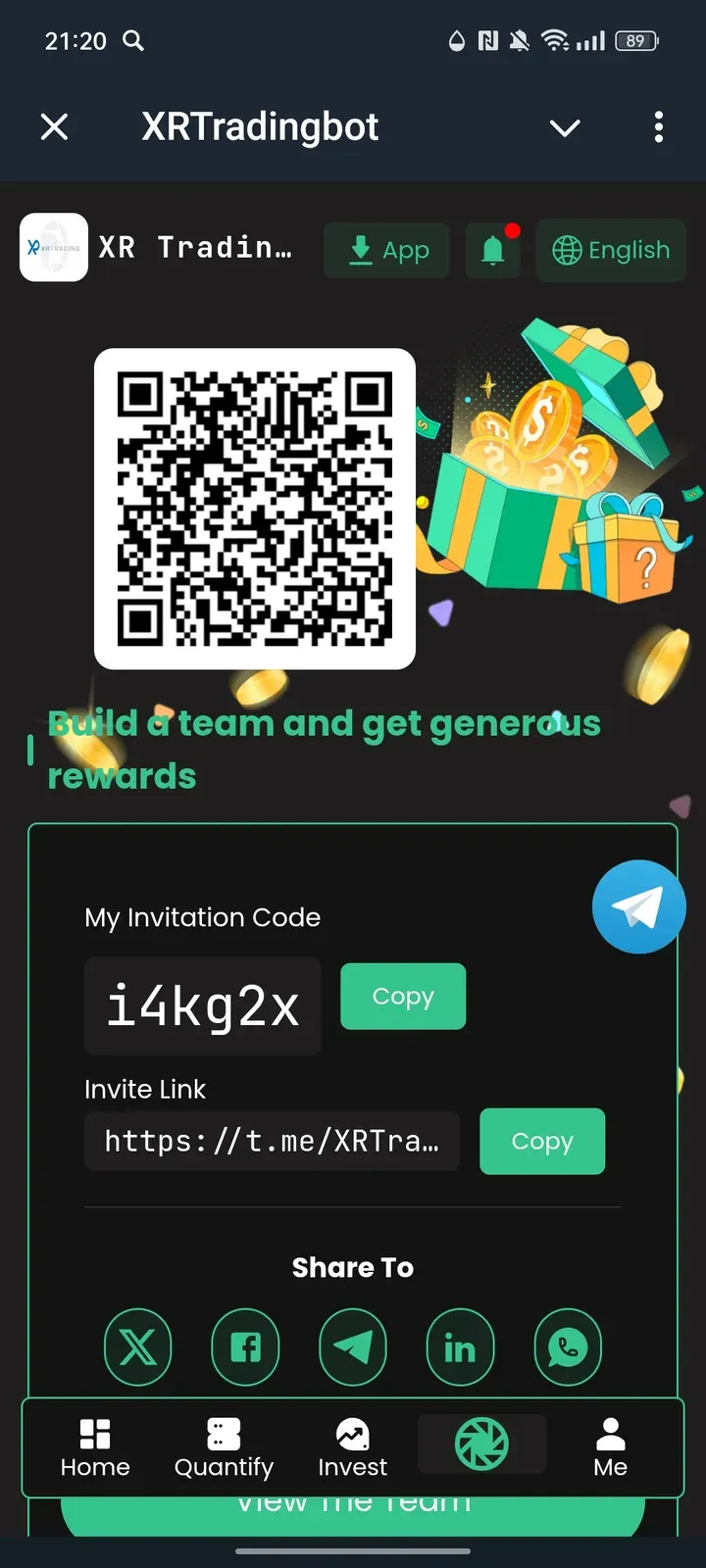Share invitation to Facebook
The image size is (706, 1568).
point(245,1347)
